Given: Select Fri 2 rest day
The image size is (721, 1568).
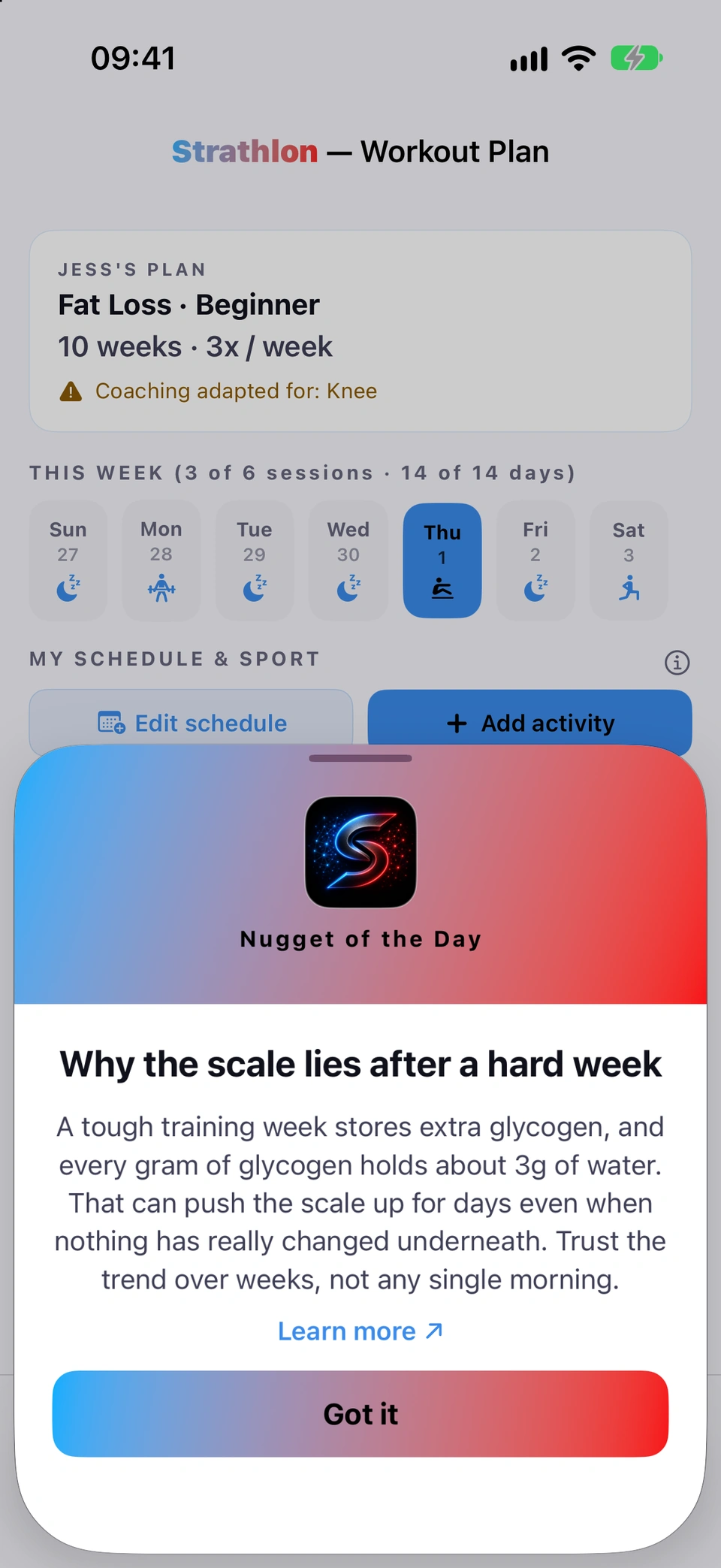Looking at the screenshot, I should point(535,560).
